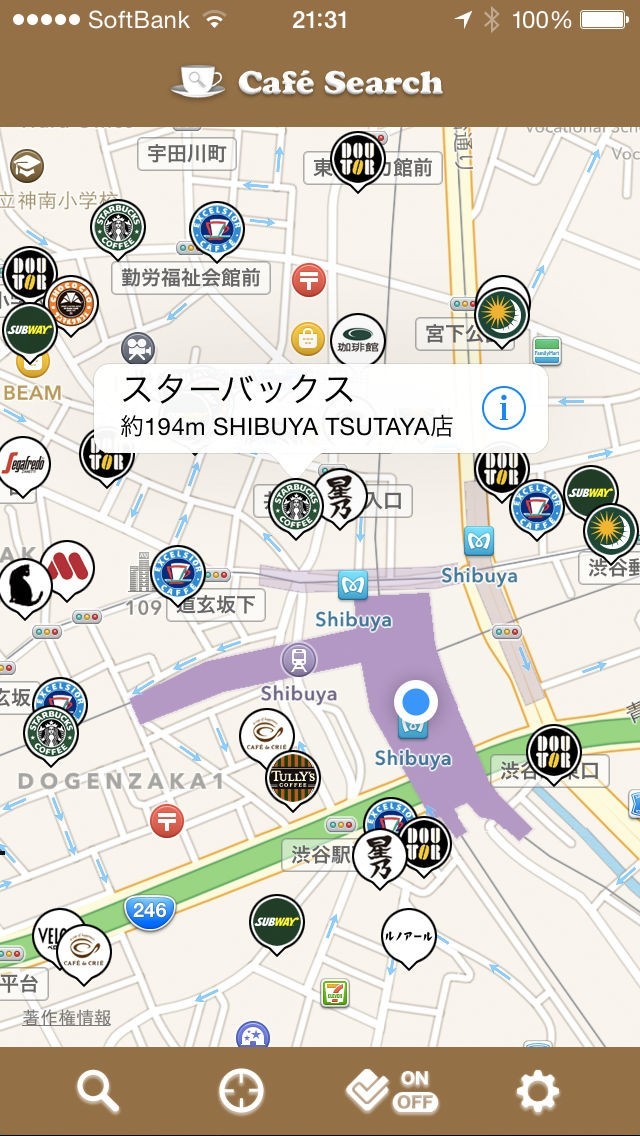
Task: Select the black cat cafe pin
Action: pos(22,587)
